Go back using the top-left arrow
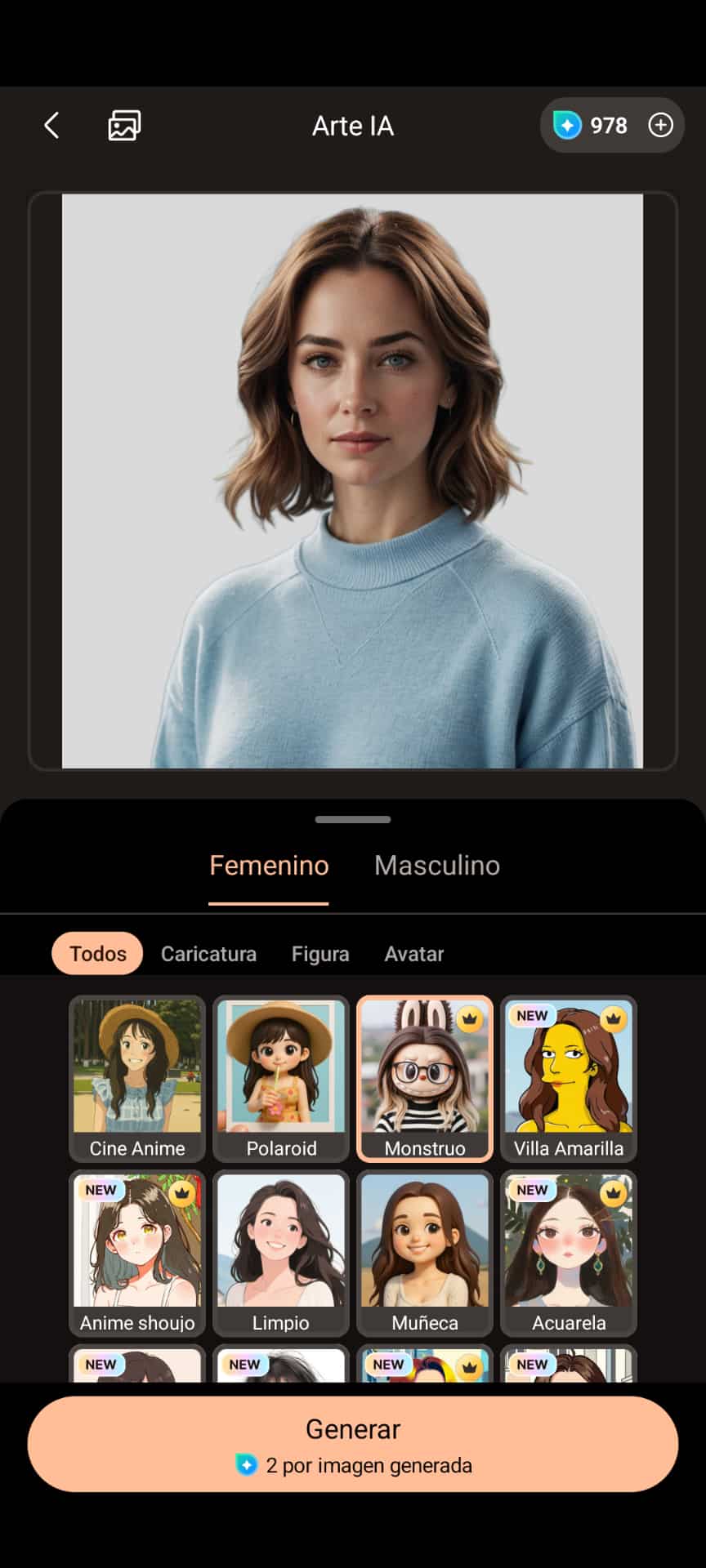706x1568 pixels. click(51, 126)
